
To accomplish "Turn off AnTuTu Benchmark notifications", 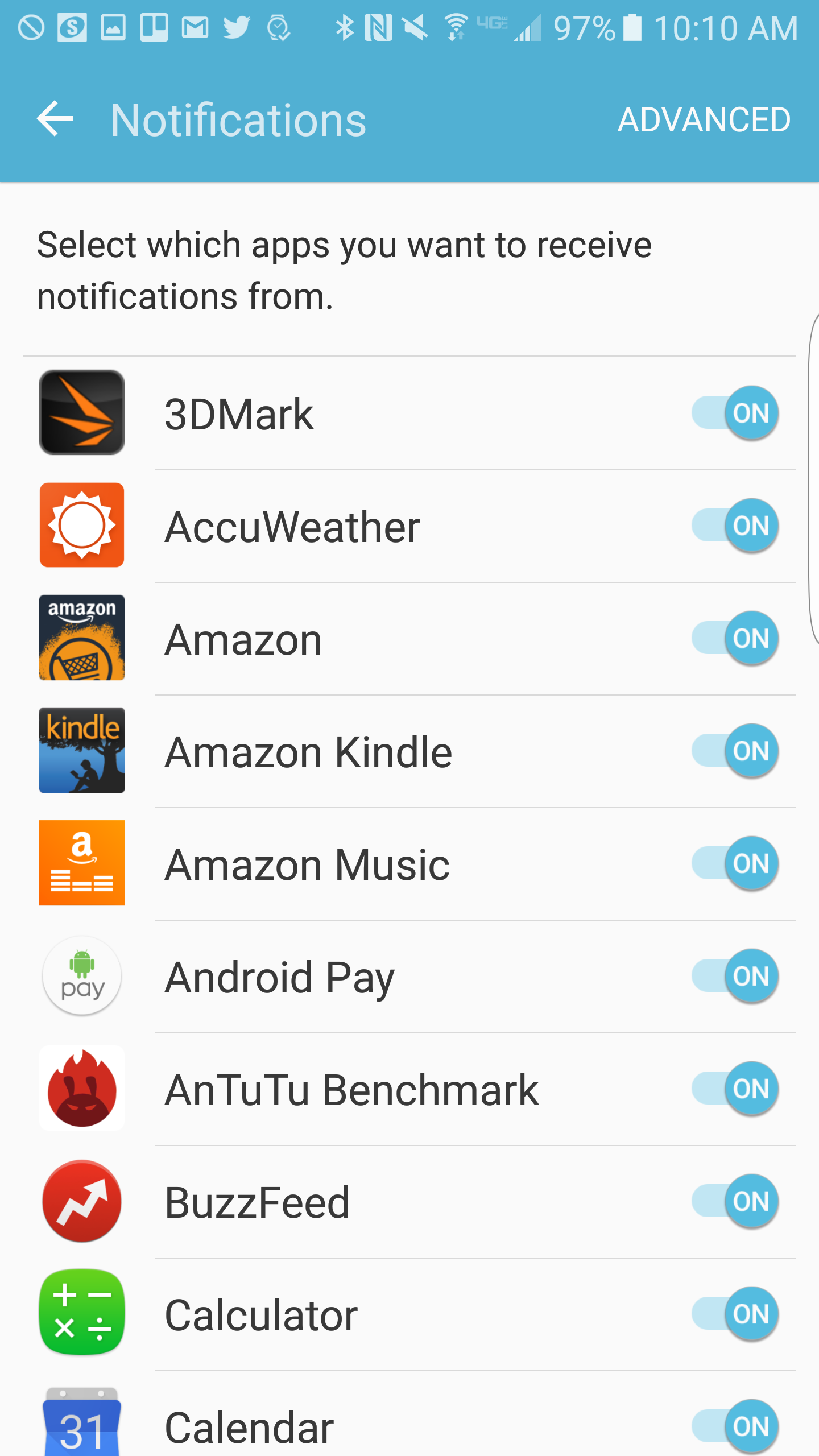I will [x=735, y=1089].
